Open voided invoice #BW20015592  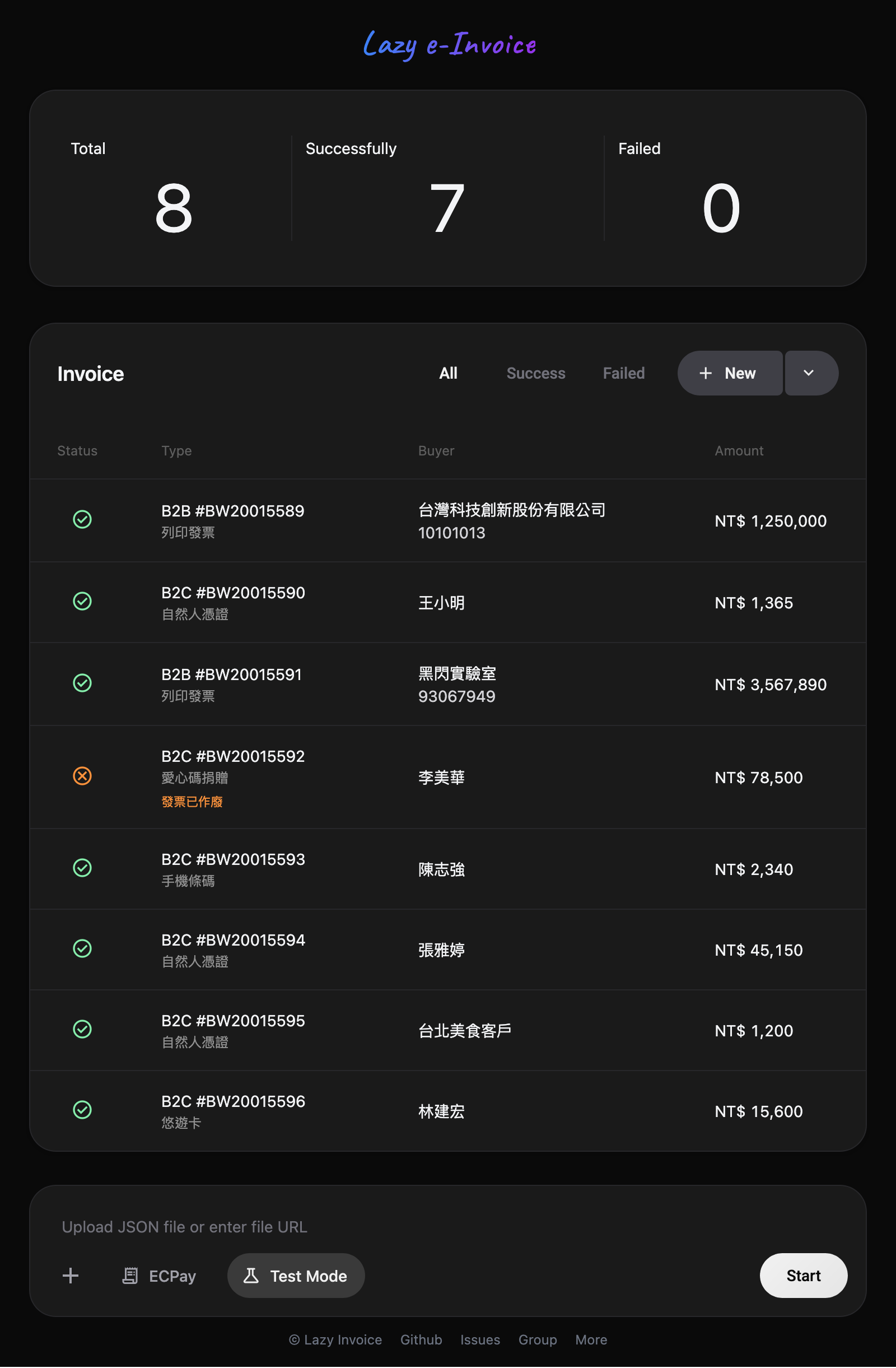(x=233, y=756)
